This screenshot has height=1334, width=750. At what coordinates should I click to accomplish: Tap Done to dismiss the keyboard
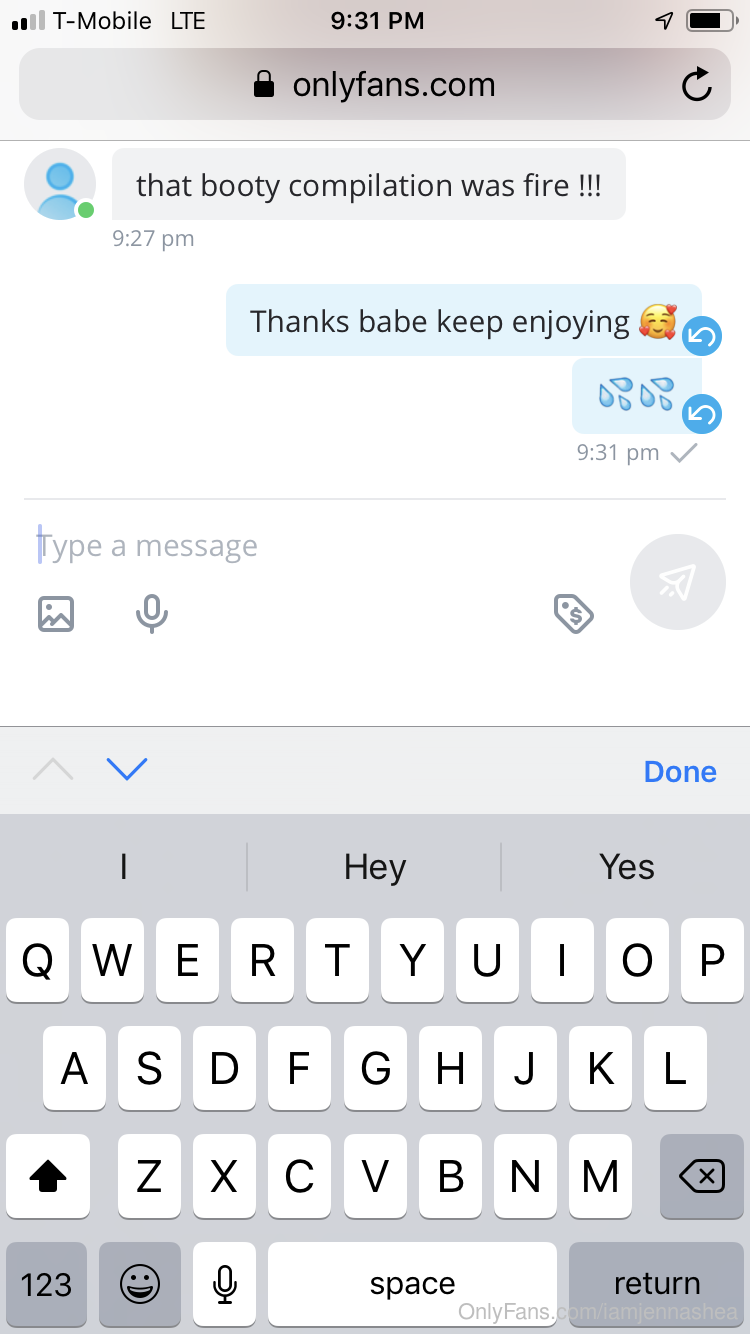(x=680, y=771)
